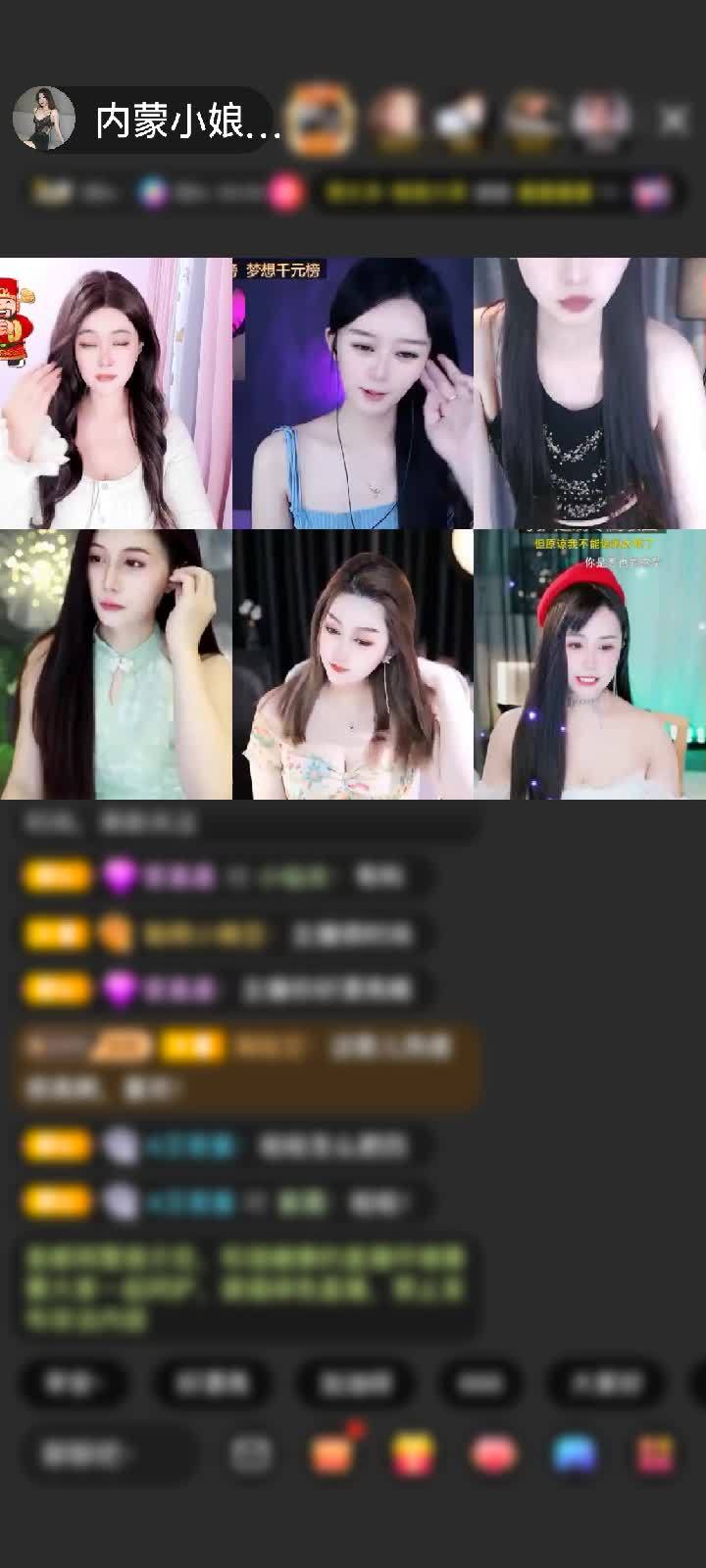The width and height of the screenshot is (706, 1568).
Task: Open the red icon at bottom right
Action: coord(655,1454)
